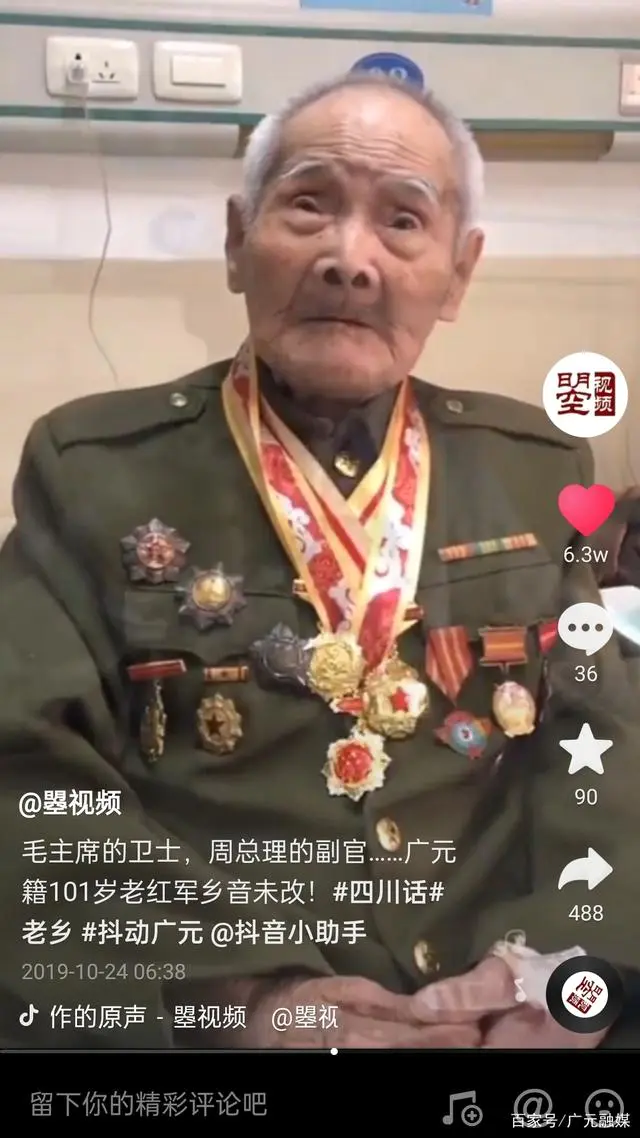640x1138 pixels.
Task: Open the comments bubble icon
Action: click(x=585, y=629)
